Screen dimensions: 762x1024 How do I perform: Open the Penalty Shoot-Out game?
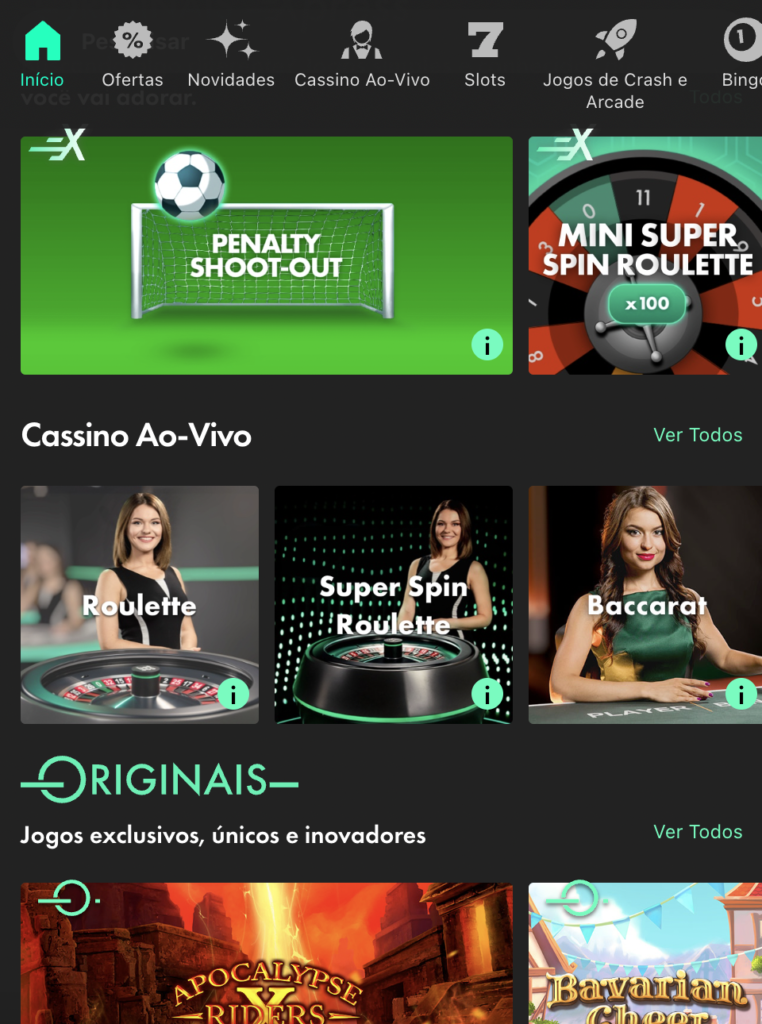266,255
